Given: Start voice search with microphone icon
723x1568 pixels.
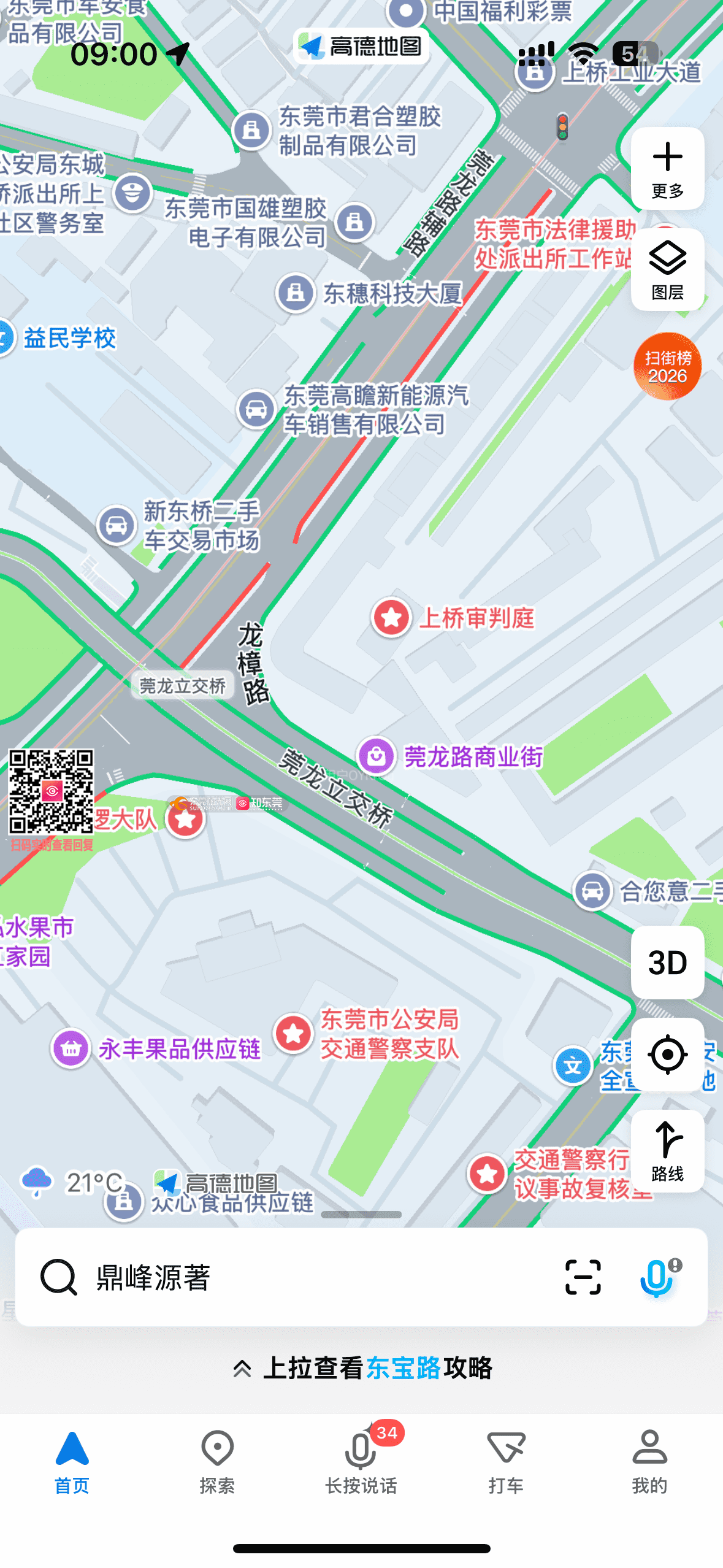Looking at the screenshot, I should [657, 1277].
